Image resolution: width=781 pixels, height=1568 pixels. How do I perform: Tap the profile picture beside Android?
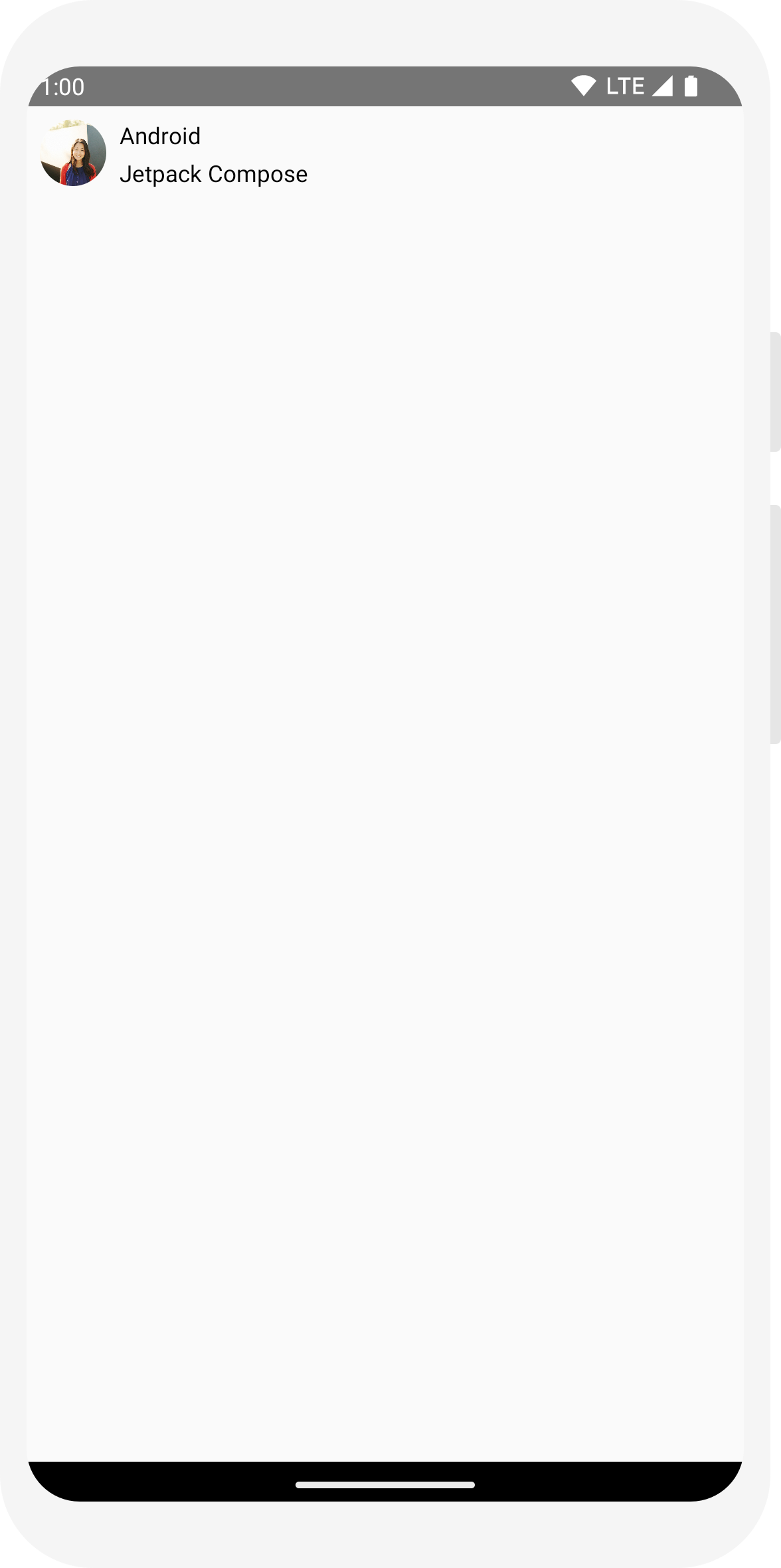coord(73,153)
